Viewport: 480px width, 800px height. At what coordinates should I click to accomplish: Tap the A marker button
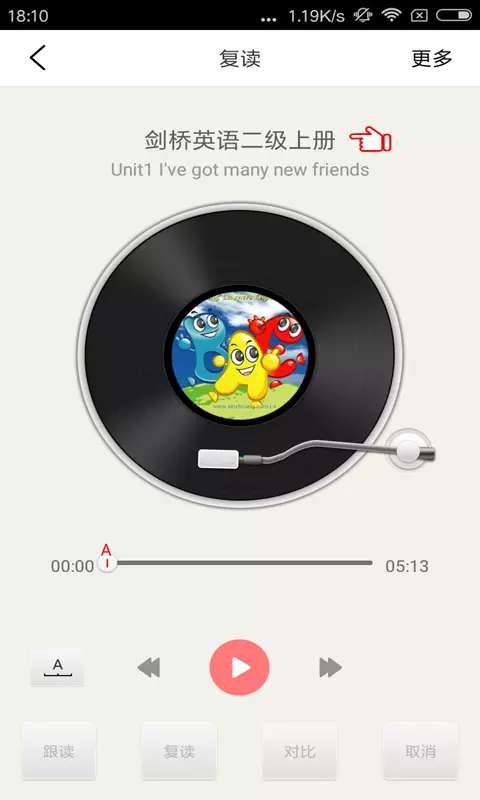pos(57,667)
